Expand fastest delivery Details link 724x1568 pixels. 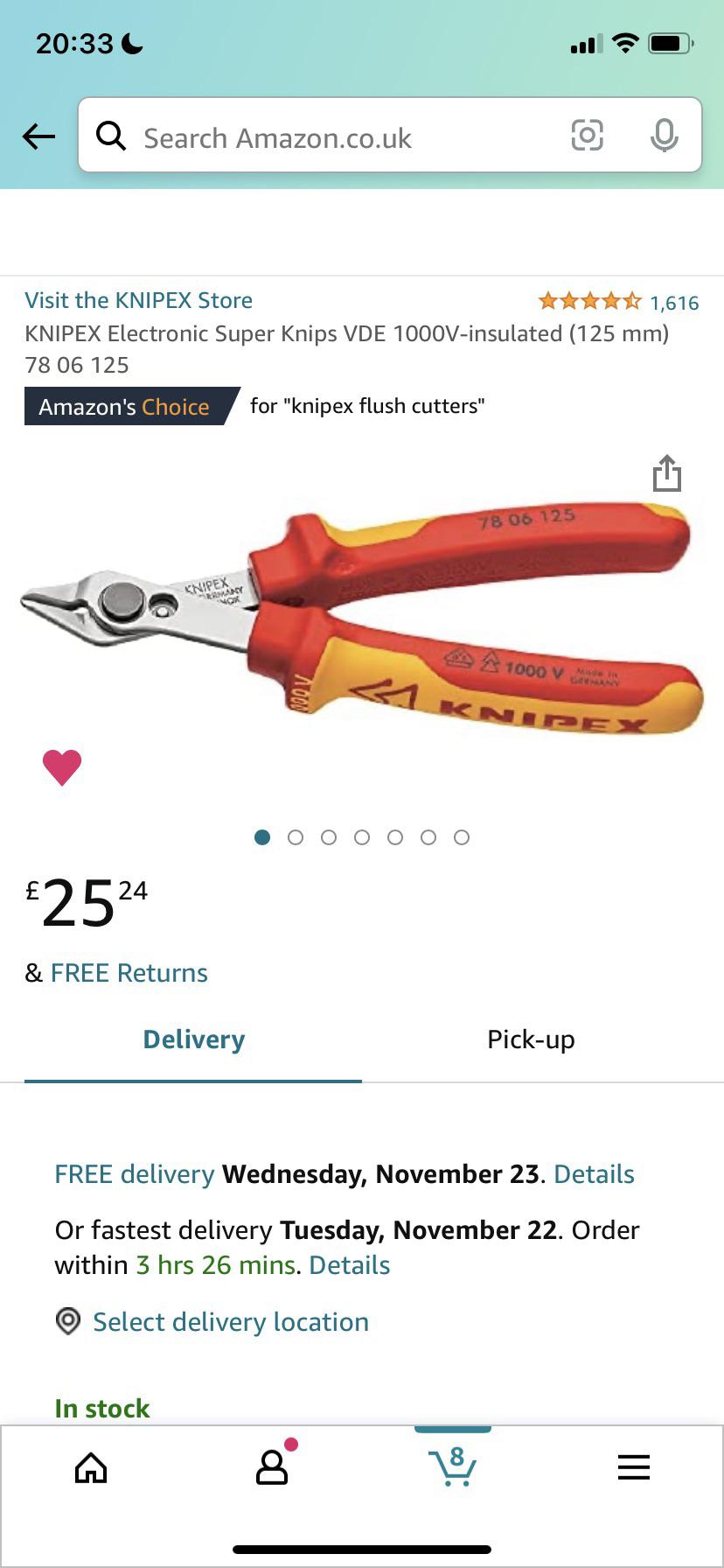[x=348, y=1264]
